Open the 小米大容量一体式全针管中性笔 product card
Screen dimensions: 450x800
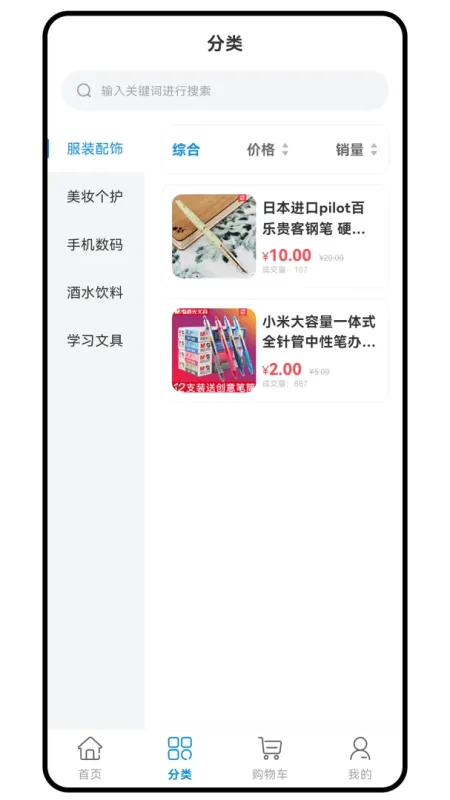pyautogui.click(x=276, y=350)
